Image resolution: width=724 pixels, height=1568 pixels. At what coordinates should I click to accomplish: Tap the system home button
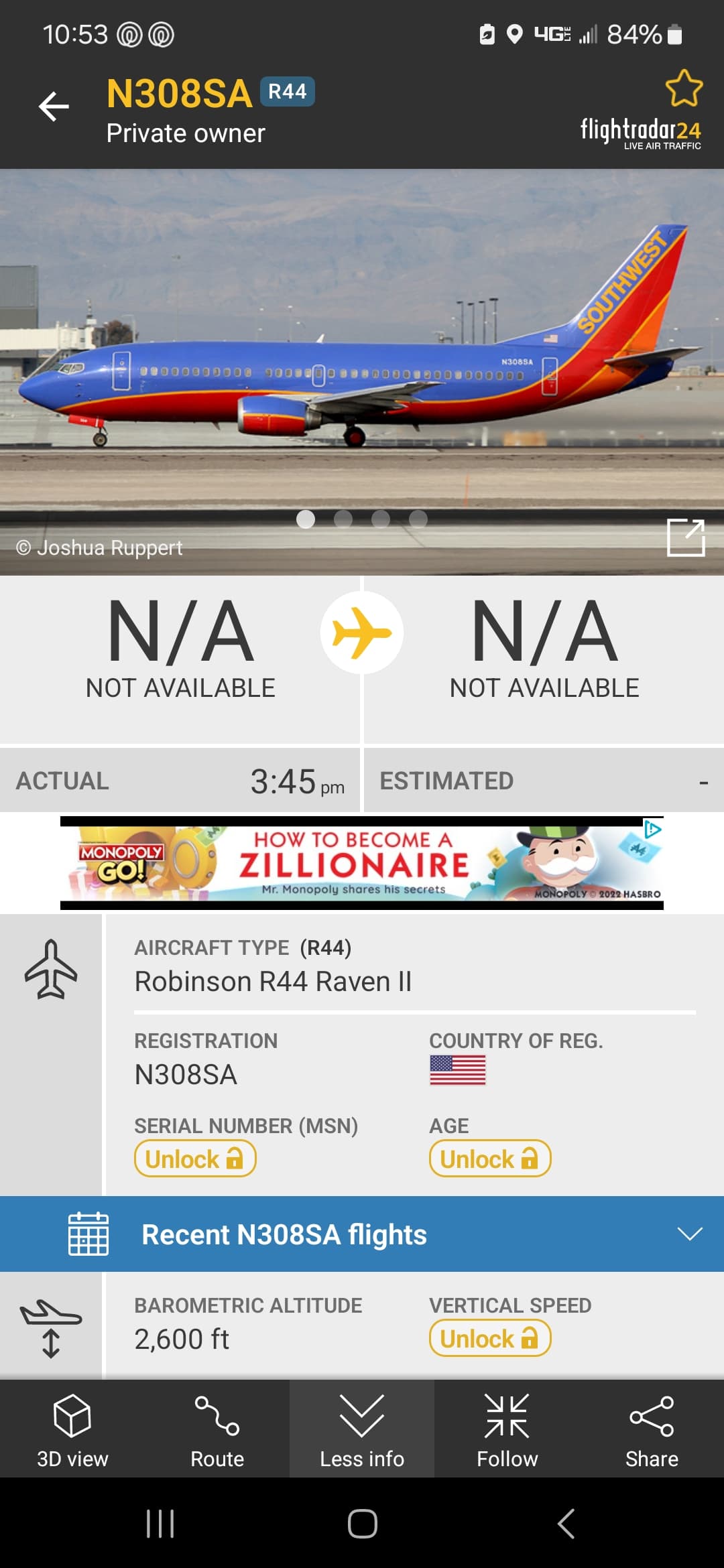click(x=362, y=1524)
